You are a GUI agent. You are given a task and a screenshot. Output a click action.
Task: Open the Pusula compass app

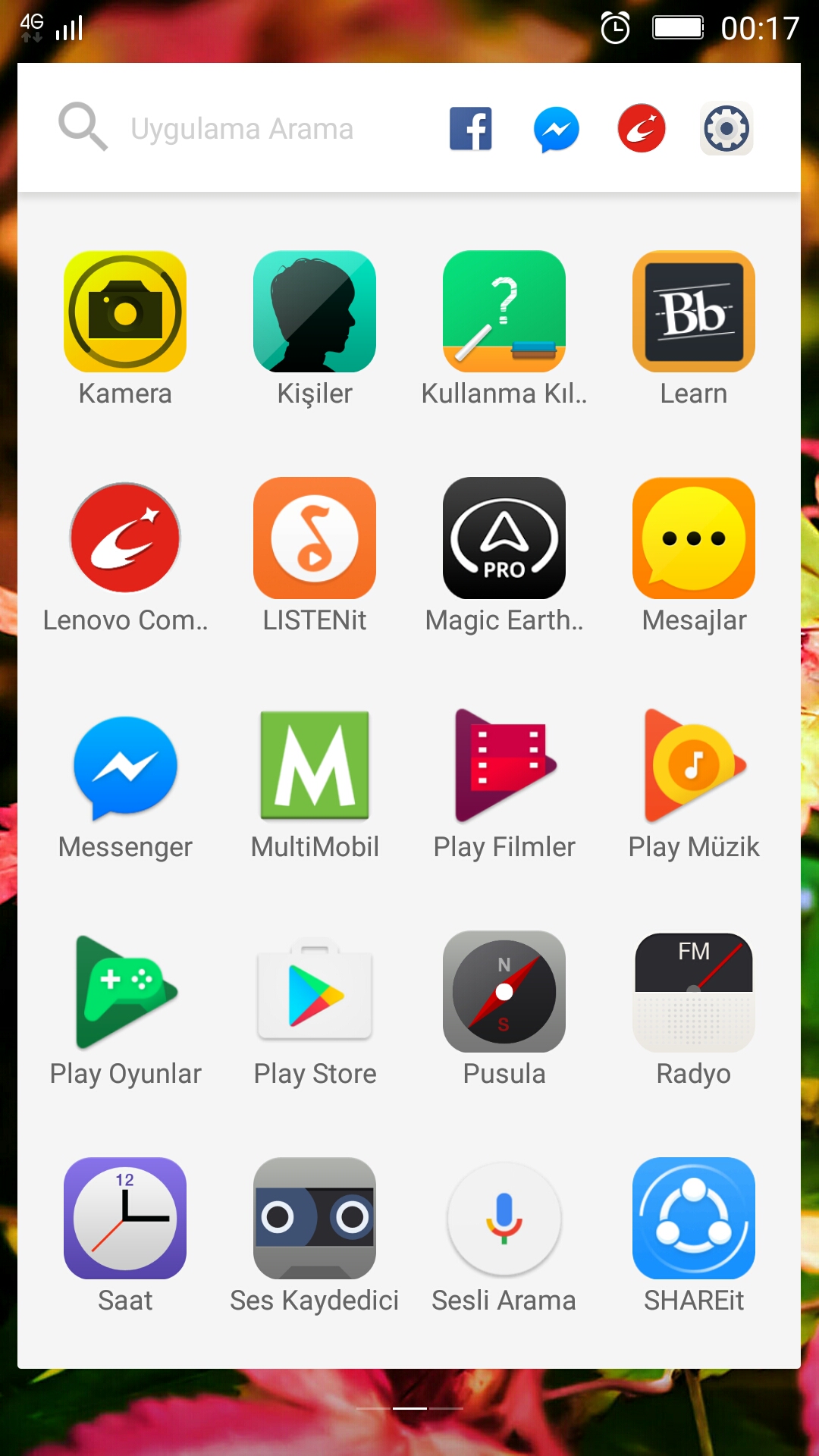coord(504,992)
